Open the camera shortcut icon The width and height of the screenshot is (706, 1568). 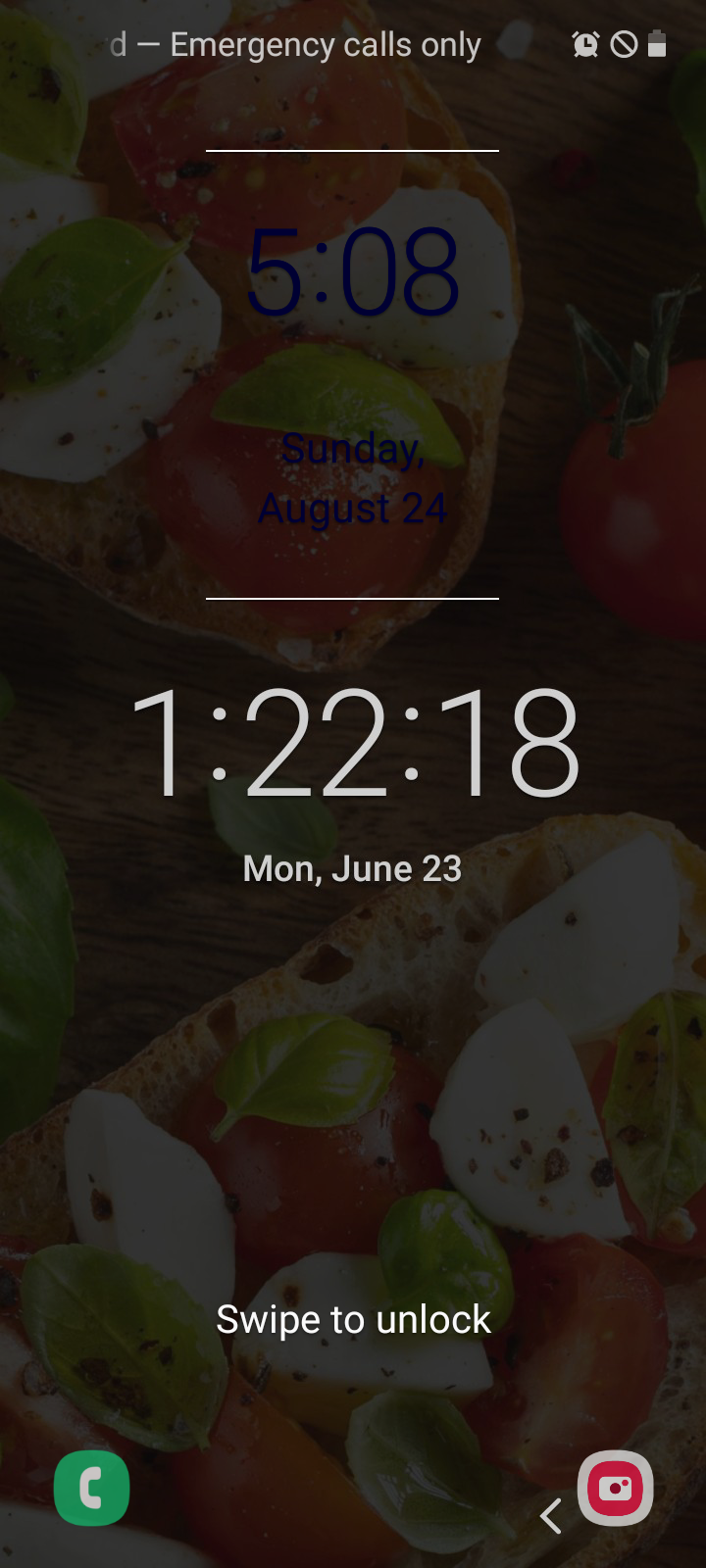pyautogui.click(x=616, y=1488)
